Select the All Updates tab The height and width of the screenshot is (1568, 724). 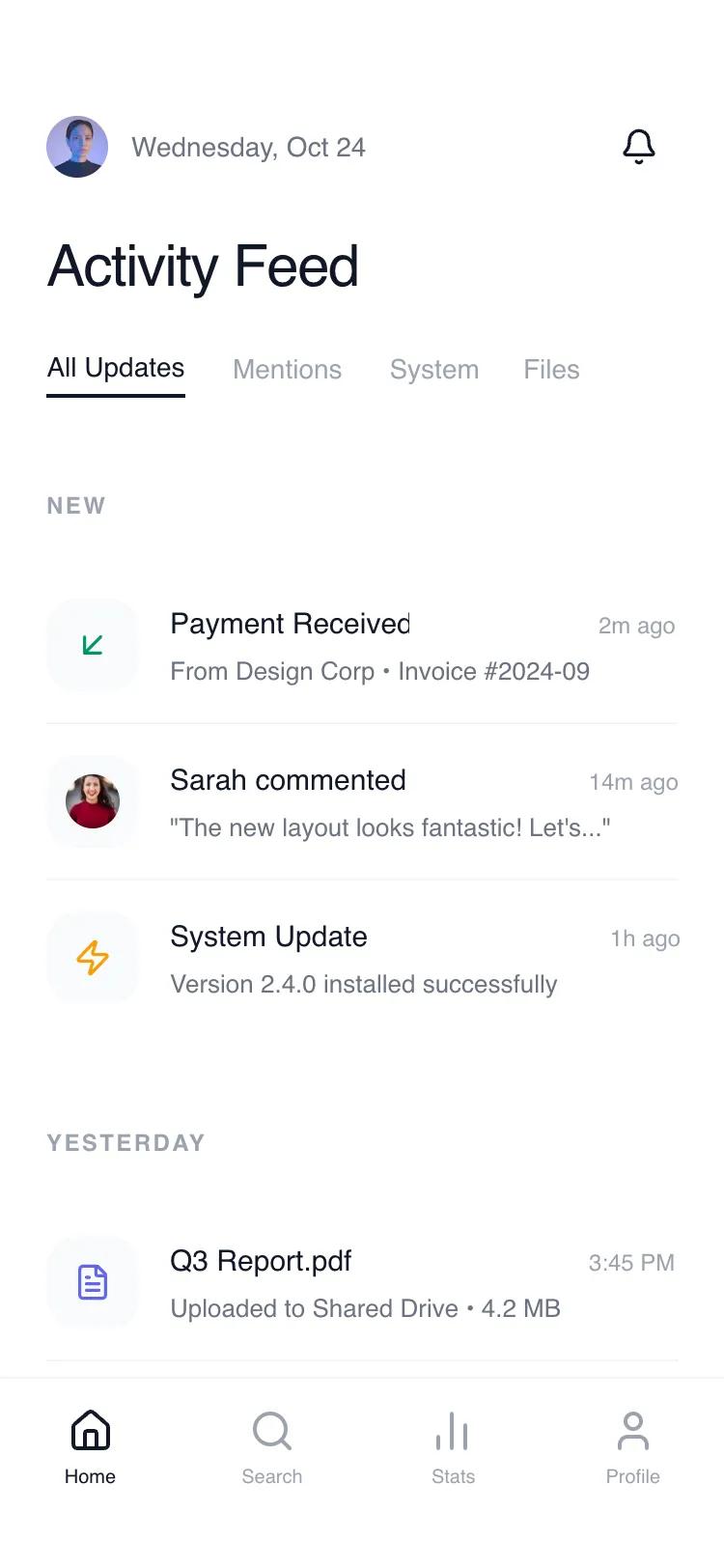click(116, 368)
